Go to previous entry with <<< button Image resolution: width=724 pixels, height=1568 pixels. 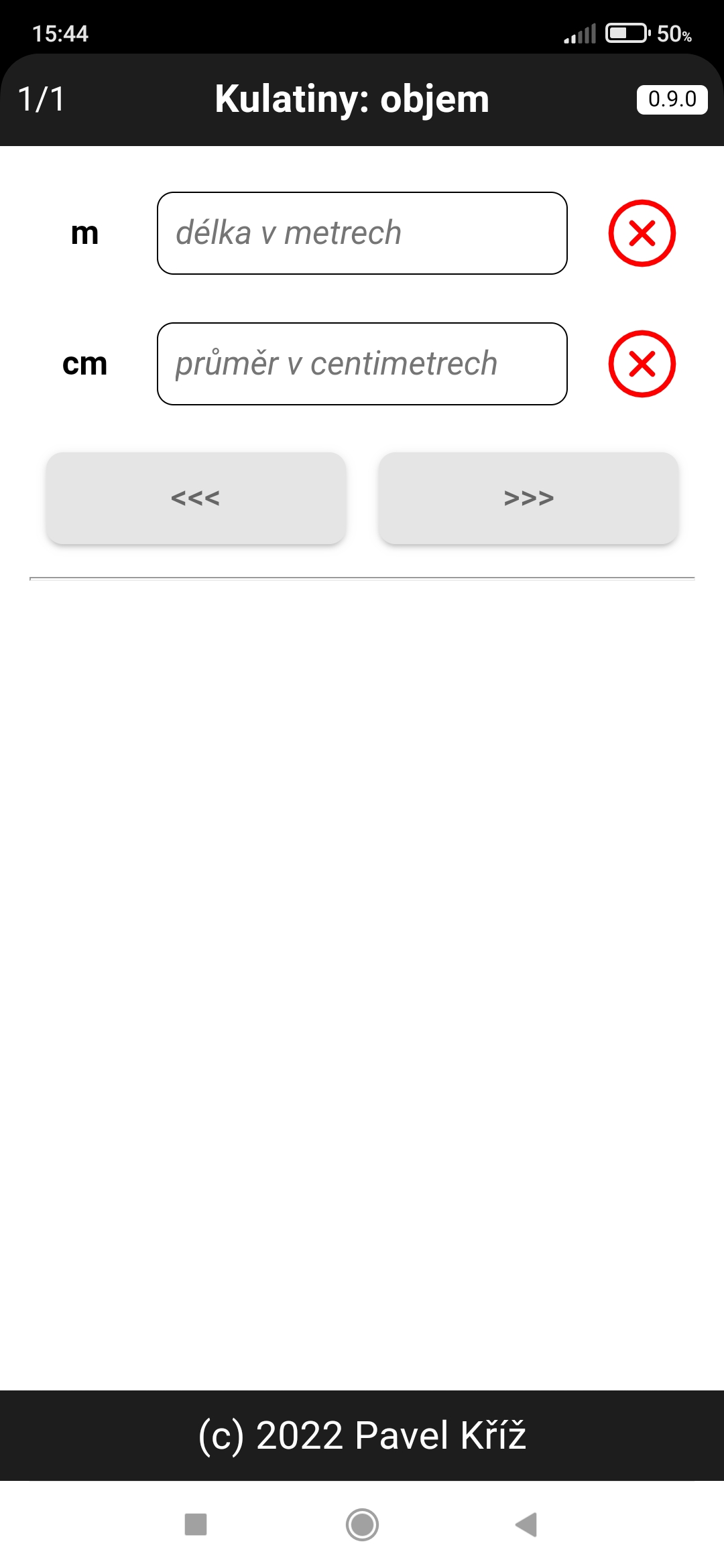(x=196, y=498)
